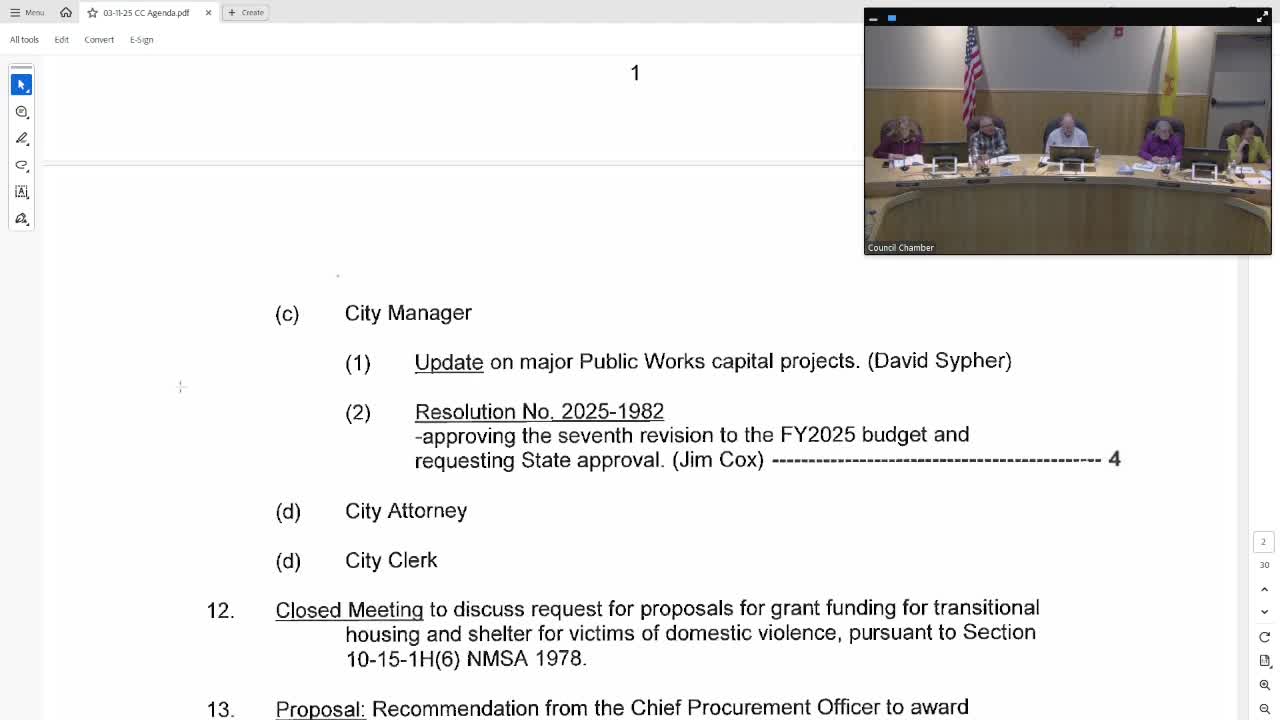This screenshot has width=1280, height=720.
Task: Select the add text box tool
Action: coord(21,192)
